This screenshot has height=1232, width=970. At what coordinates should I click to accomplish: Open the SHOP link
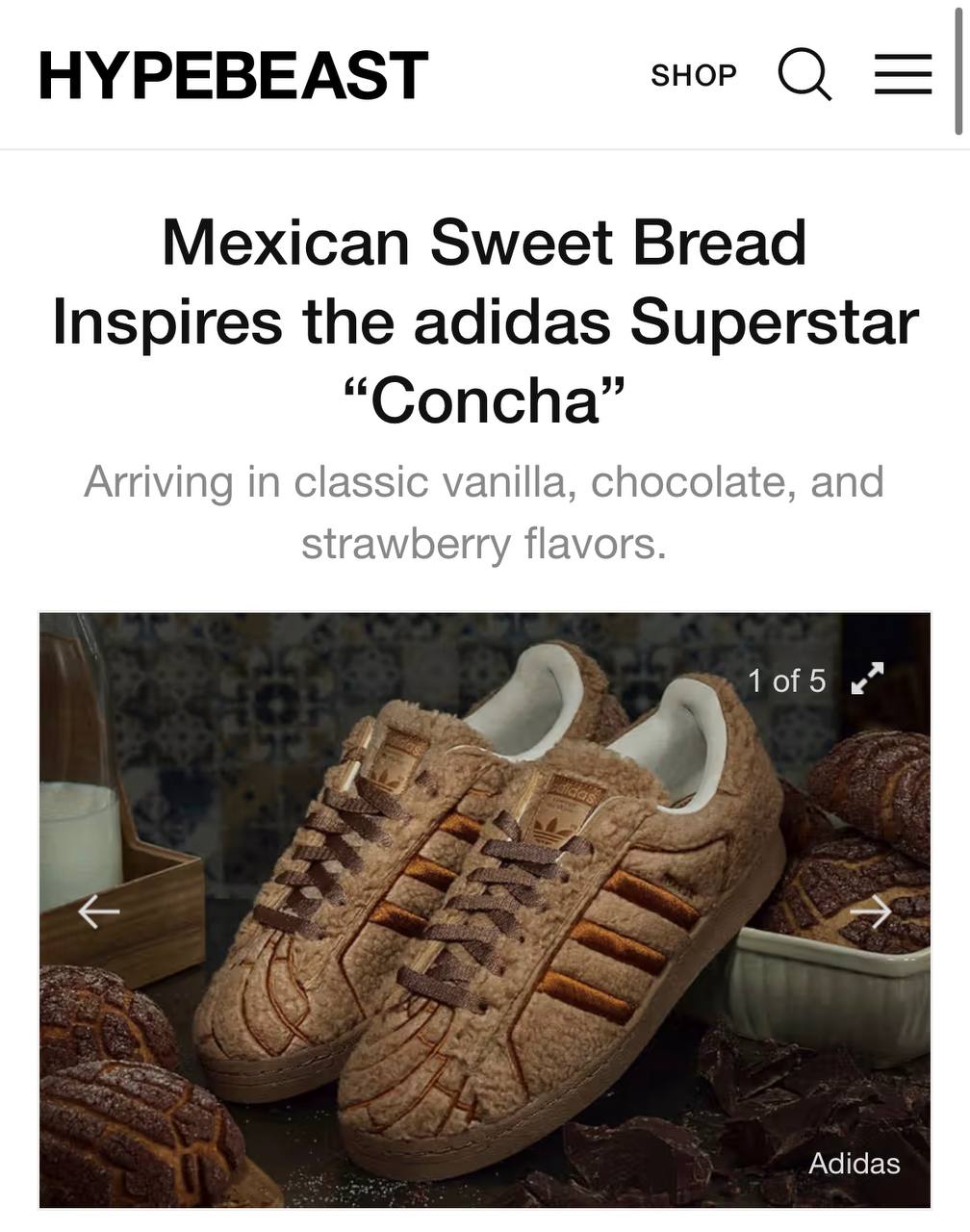693,75
